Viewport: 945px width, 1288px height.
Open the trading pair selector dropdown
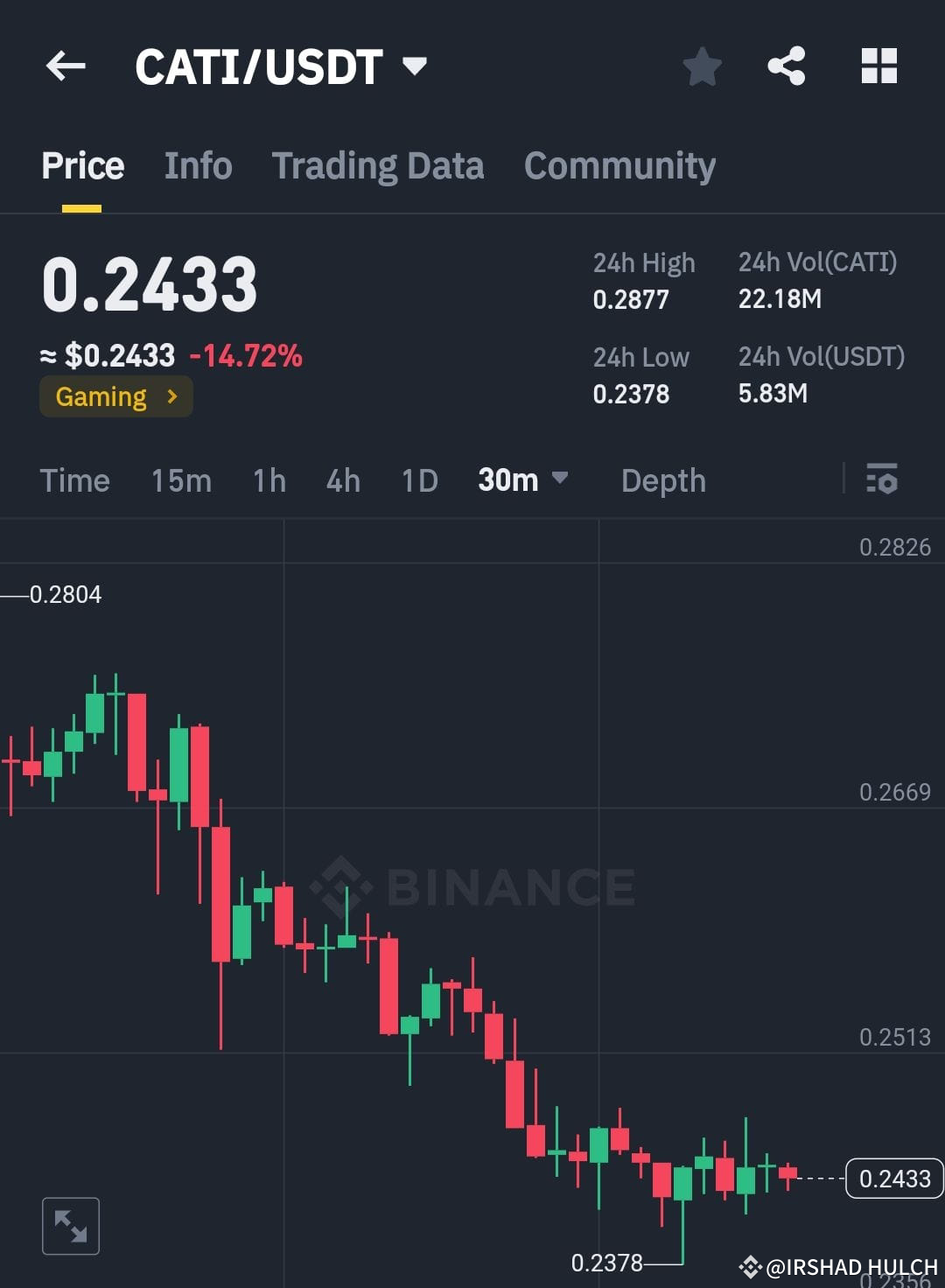point(415,64)
